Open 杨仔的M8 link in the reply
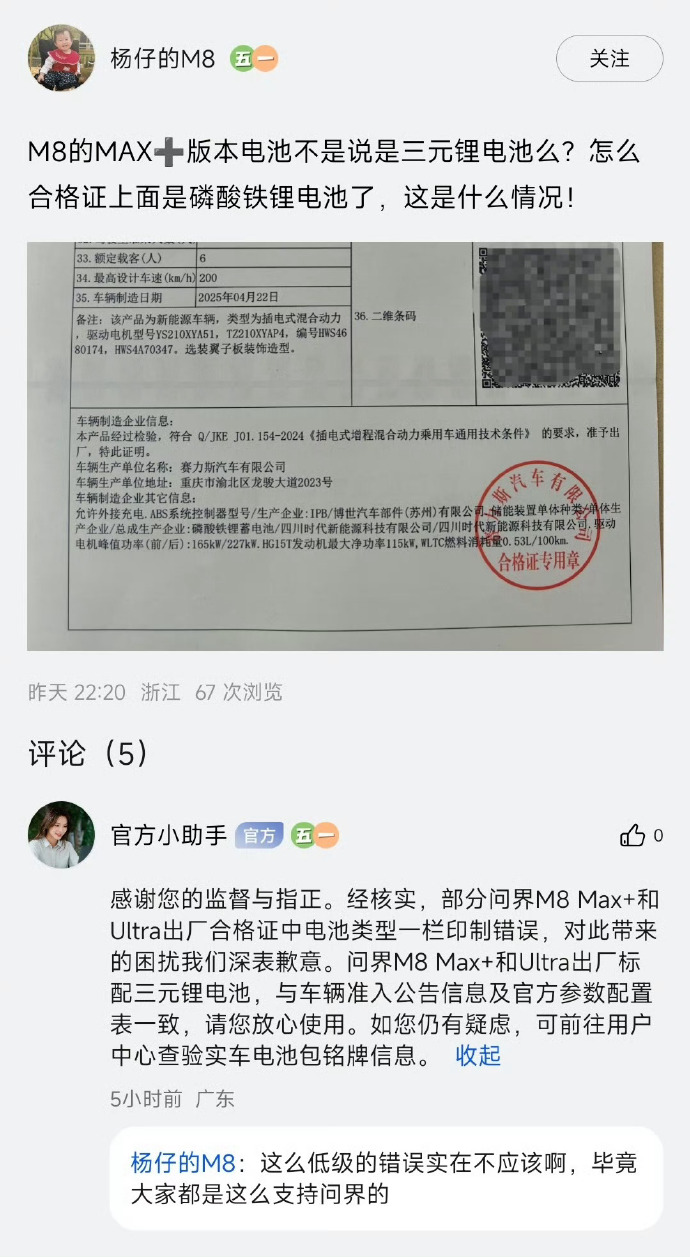This screenshot has height=1257, width=690. (183, 1163)
